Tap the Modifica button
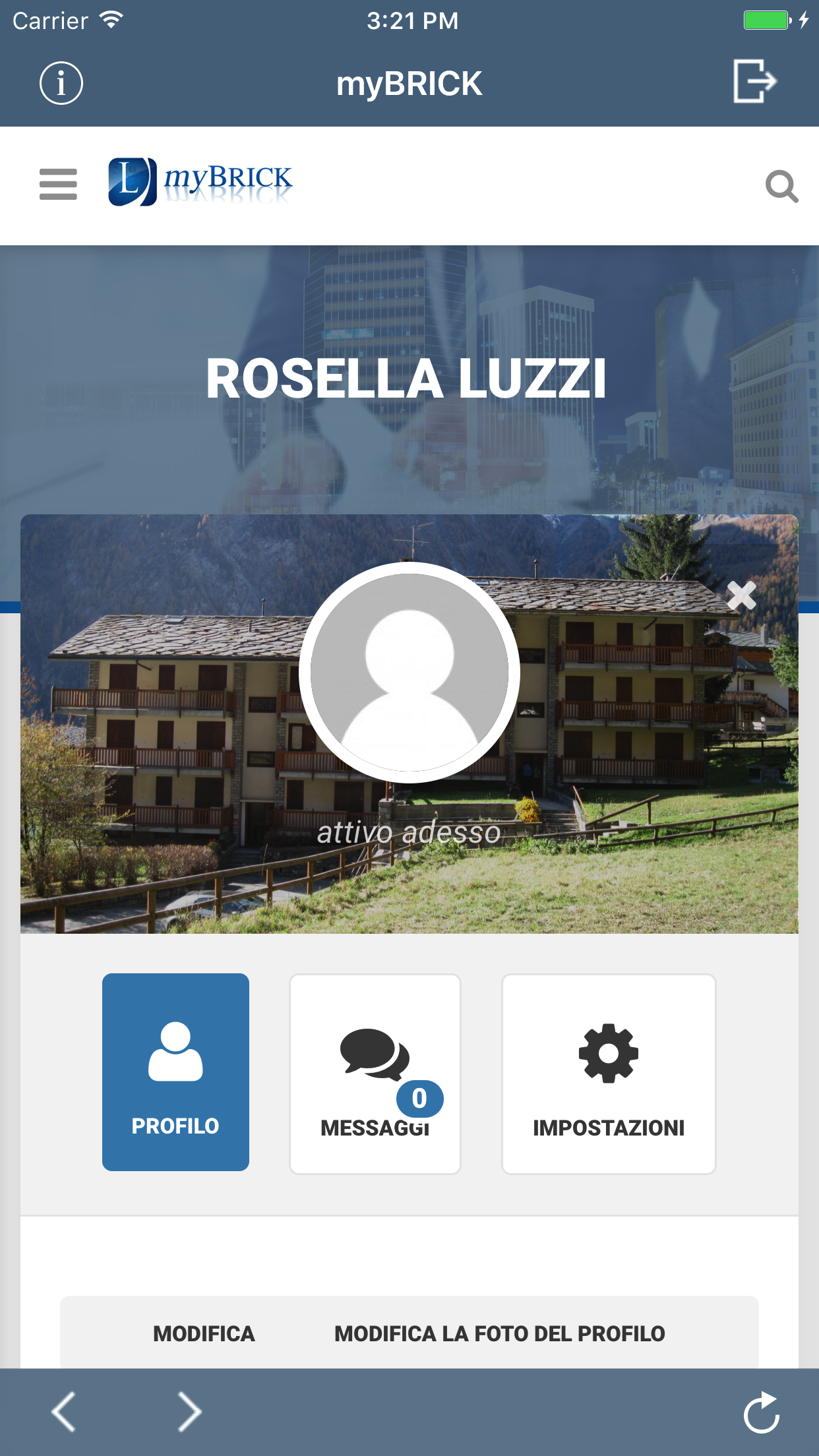The width and height of the screenshot is (819, 1456). (x=204, y=1333)
